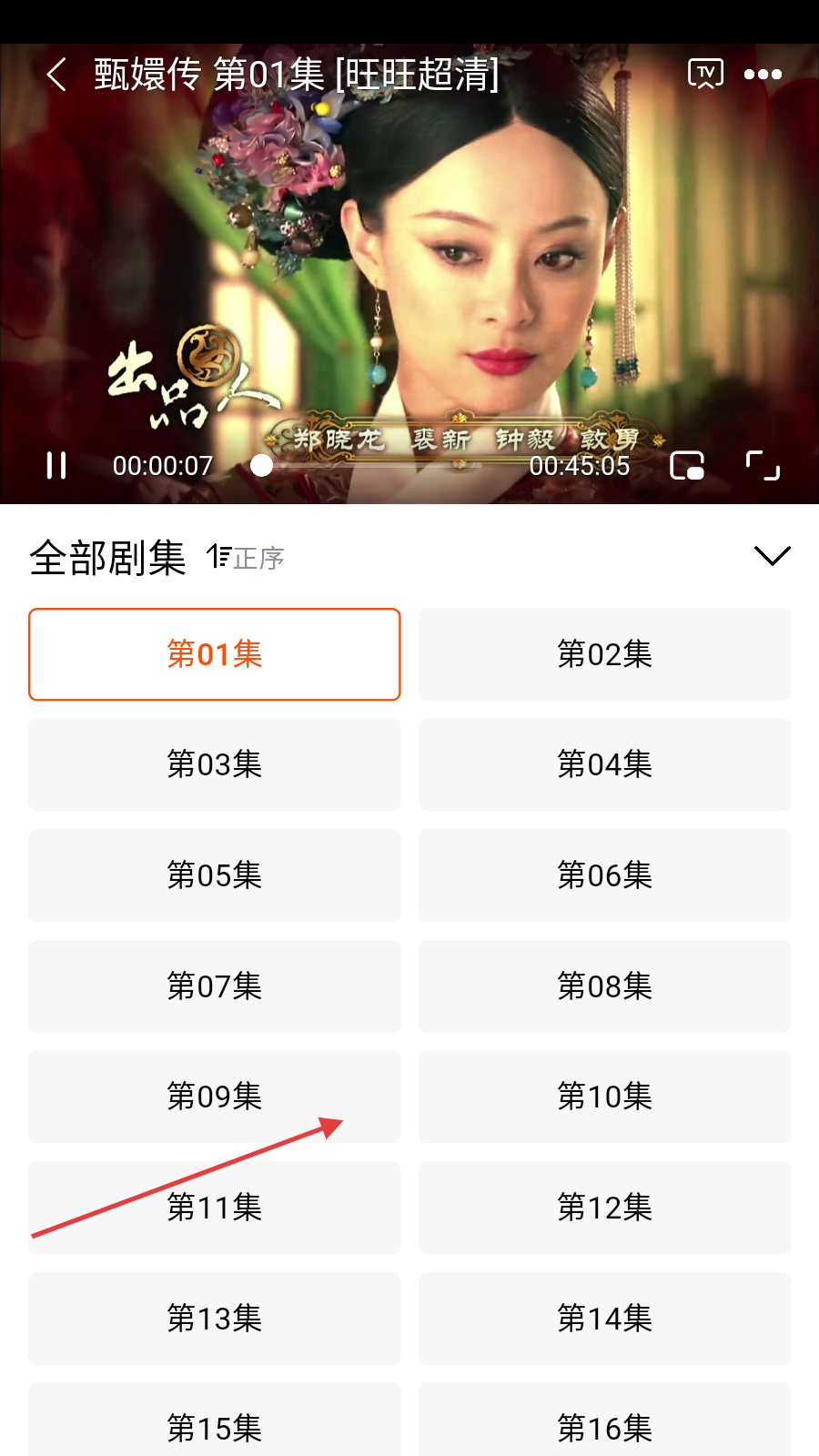Collapse the 全部剧集 episode list
819x1456 pixels.
click(772, 556)
